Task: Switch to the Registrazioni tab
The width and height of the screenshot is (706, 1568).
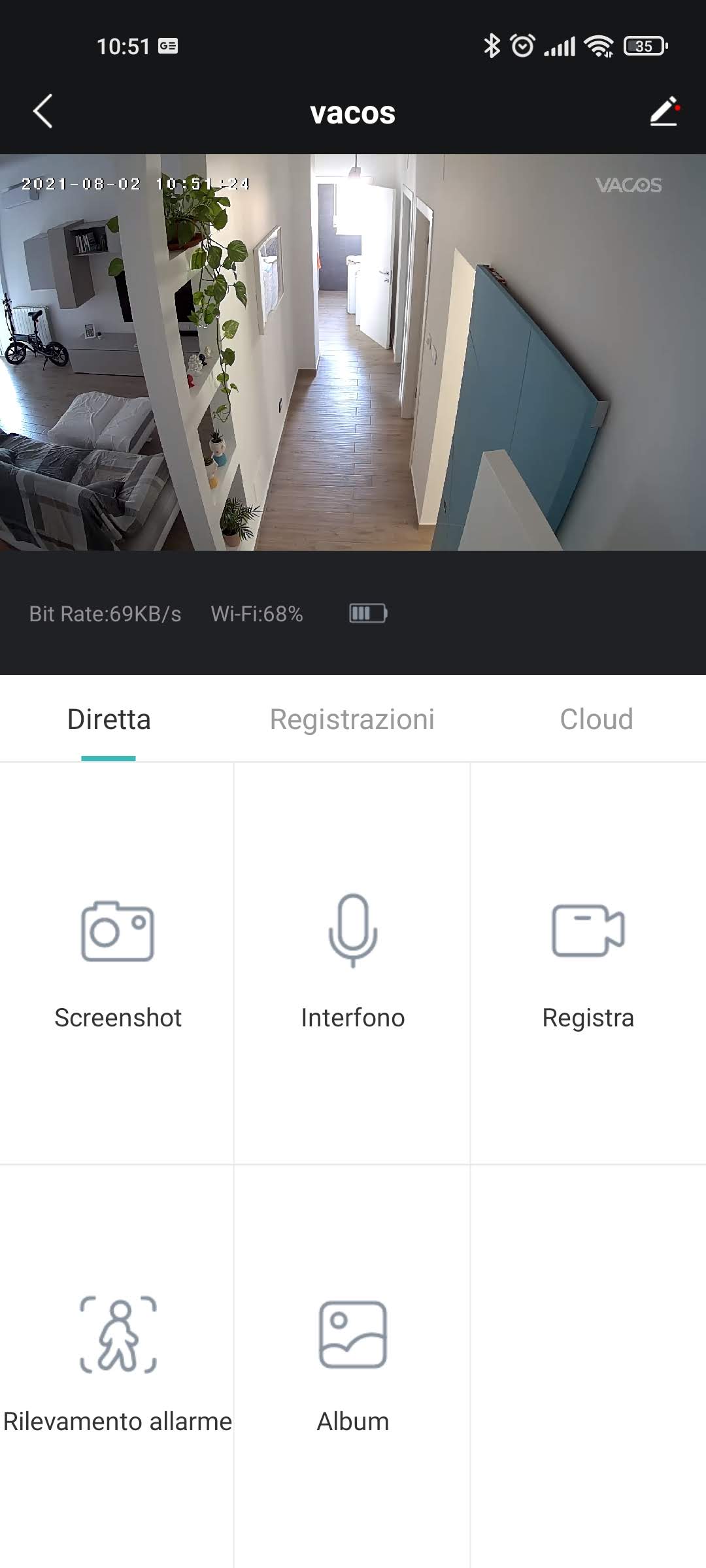Action: (352, 719)
